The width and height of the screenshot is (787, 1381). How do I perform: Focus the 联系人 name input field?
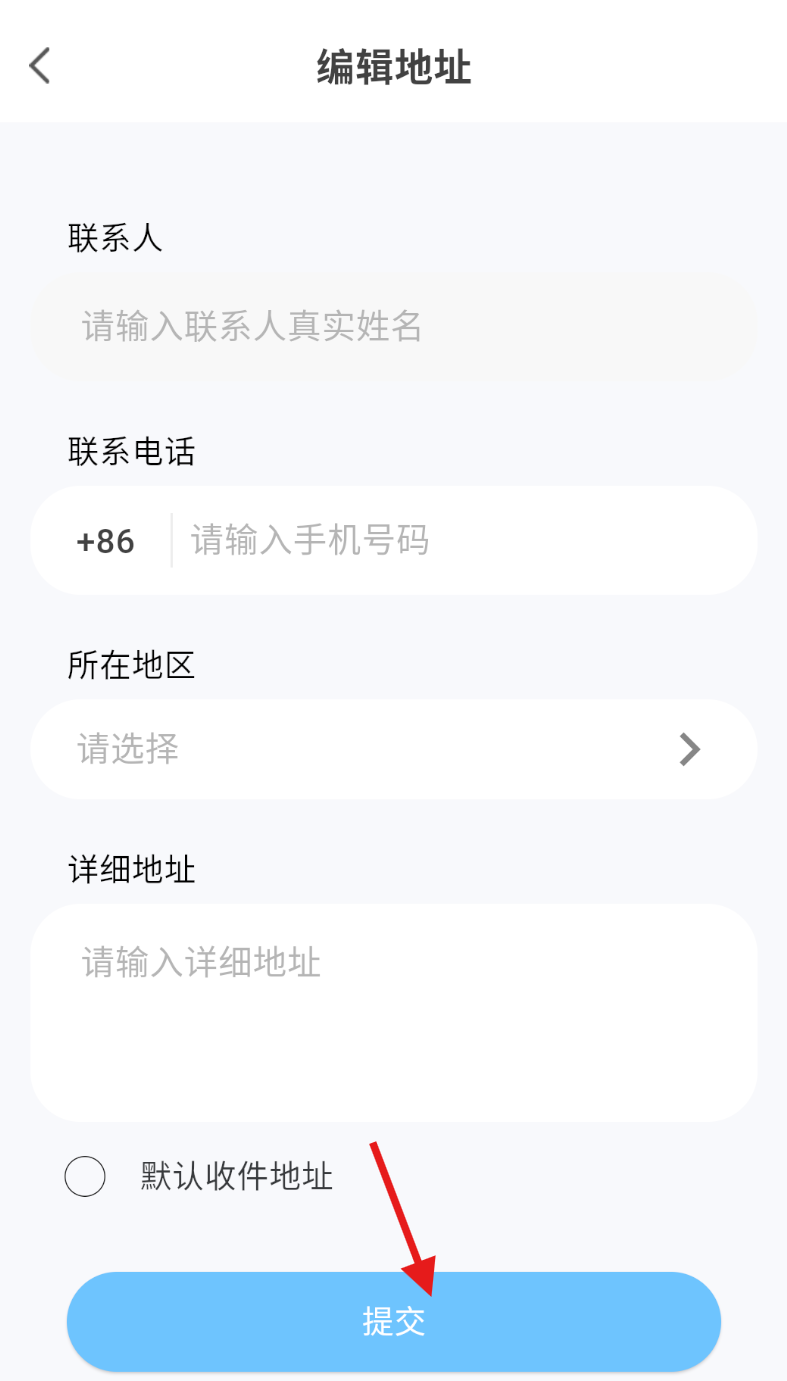pos(393,327)
